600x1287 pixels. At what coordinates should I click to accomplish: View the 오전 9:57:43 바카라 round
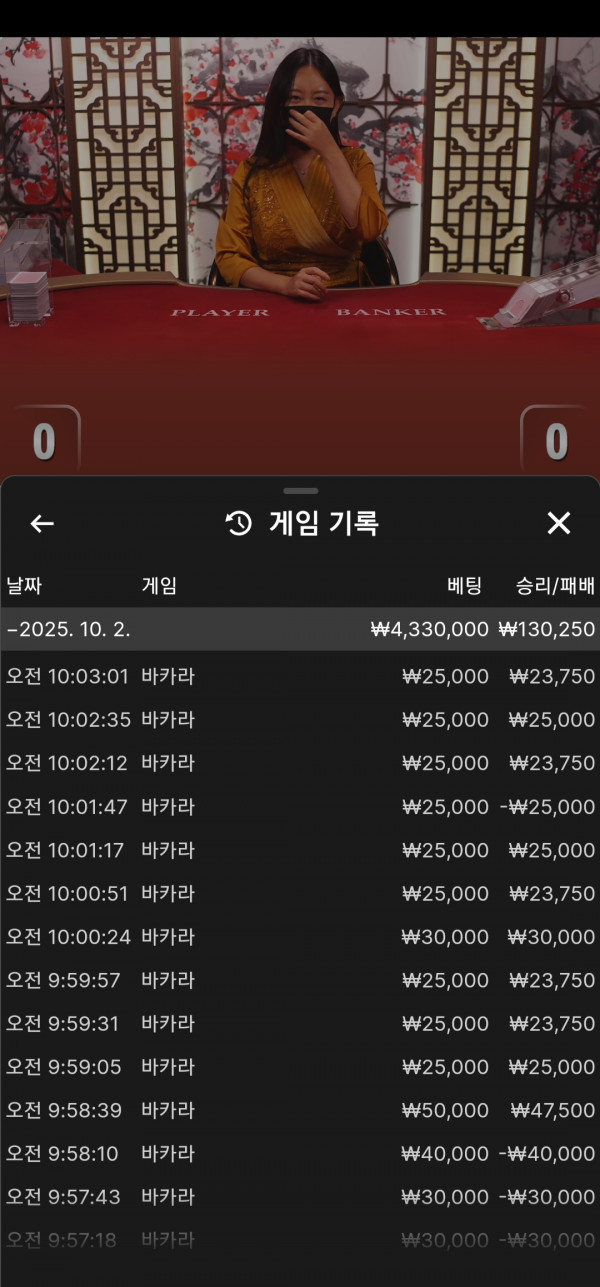pyautogui.click(x=300, y=1197)
